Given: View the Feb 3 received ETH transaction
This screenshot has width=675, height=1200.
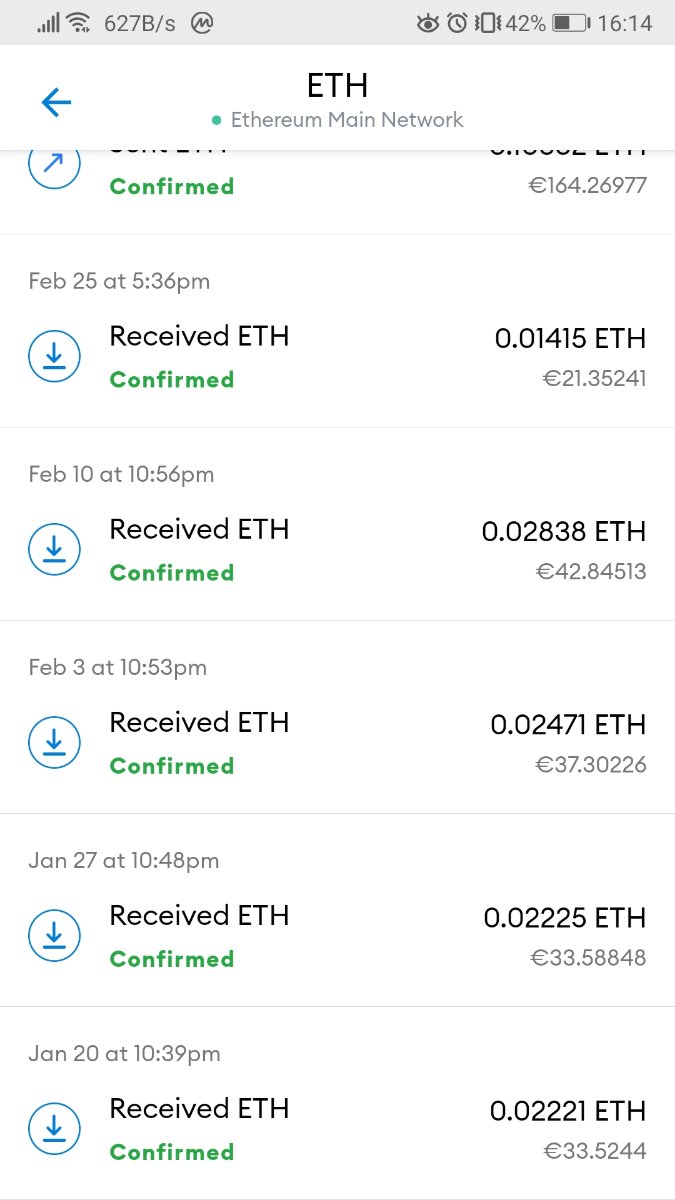Looking at the screenshot, I should [337, 717].
